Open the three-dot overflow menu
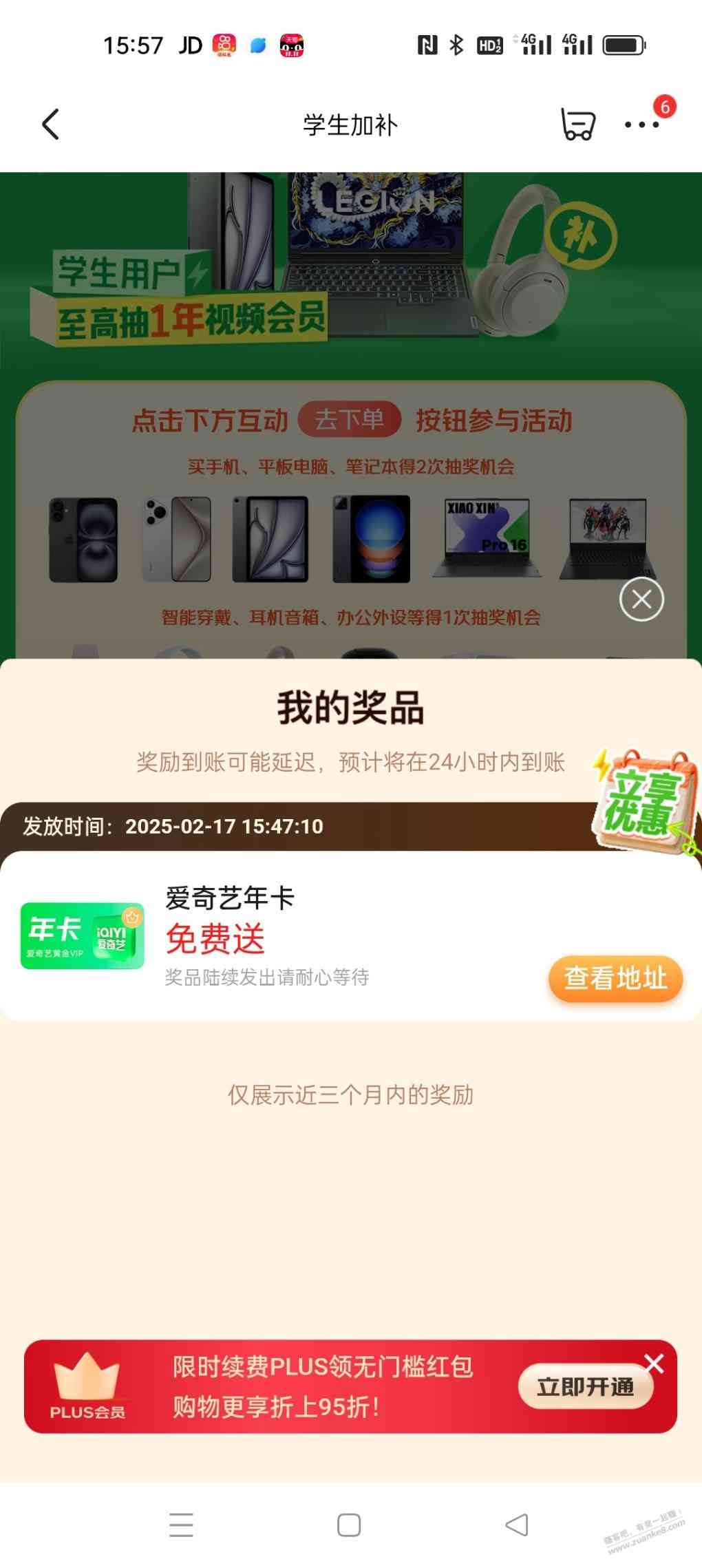Viewport: 702px width, 1568px height. coord(641,125)
